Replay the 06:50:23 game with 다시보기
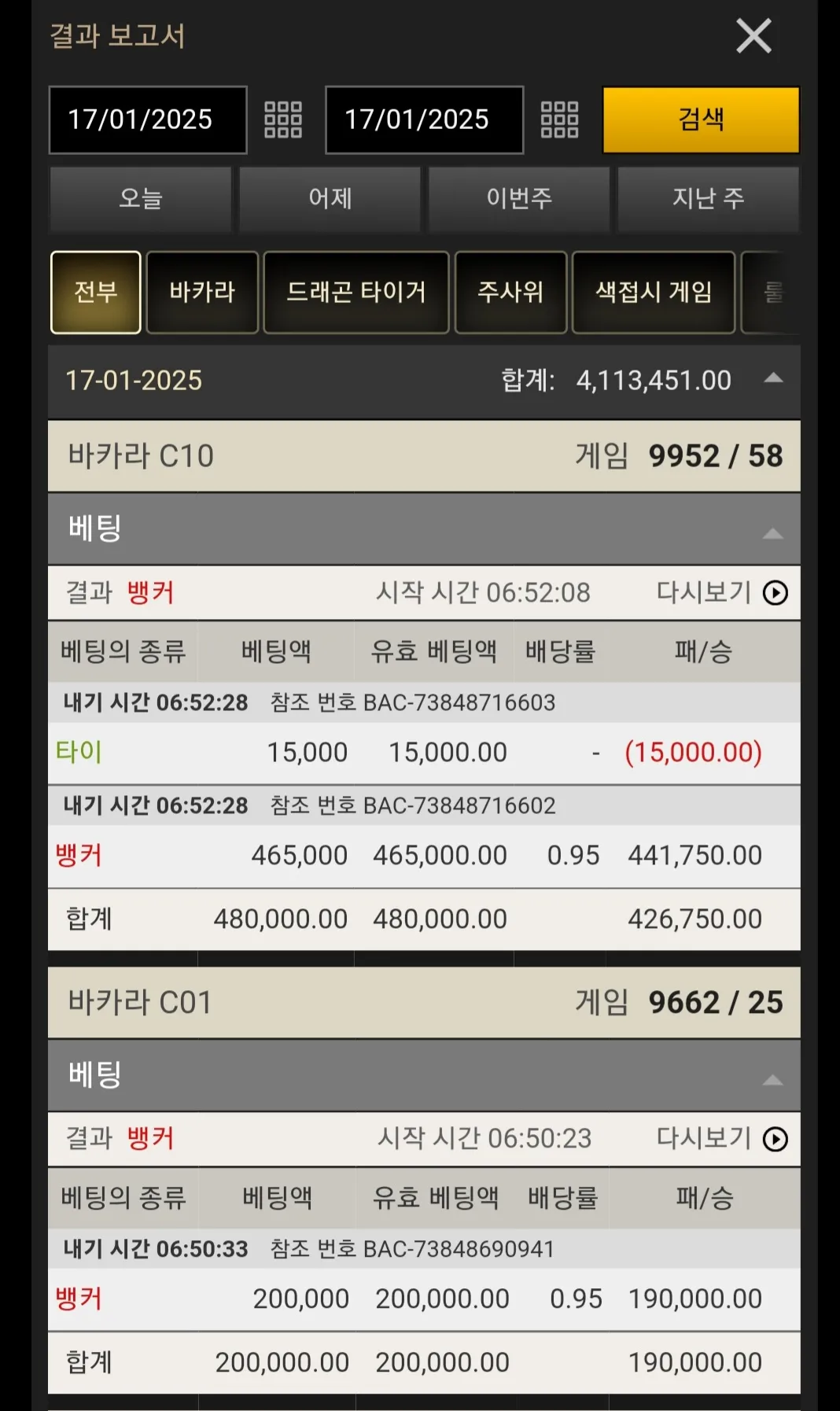The image size is (840, 1411). [776, 1139]
